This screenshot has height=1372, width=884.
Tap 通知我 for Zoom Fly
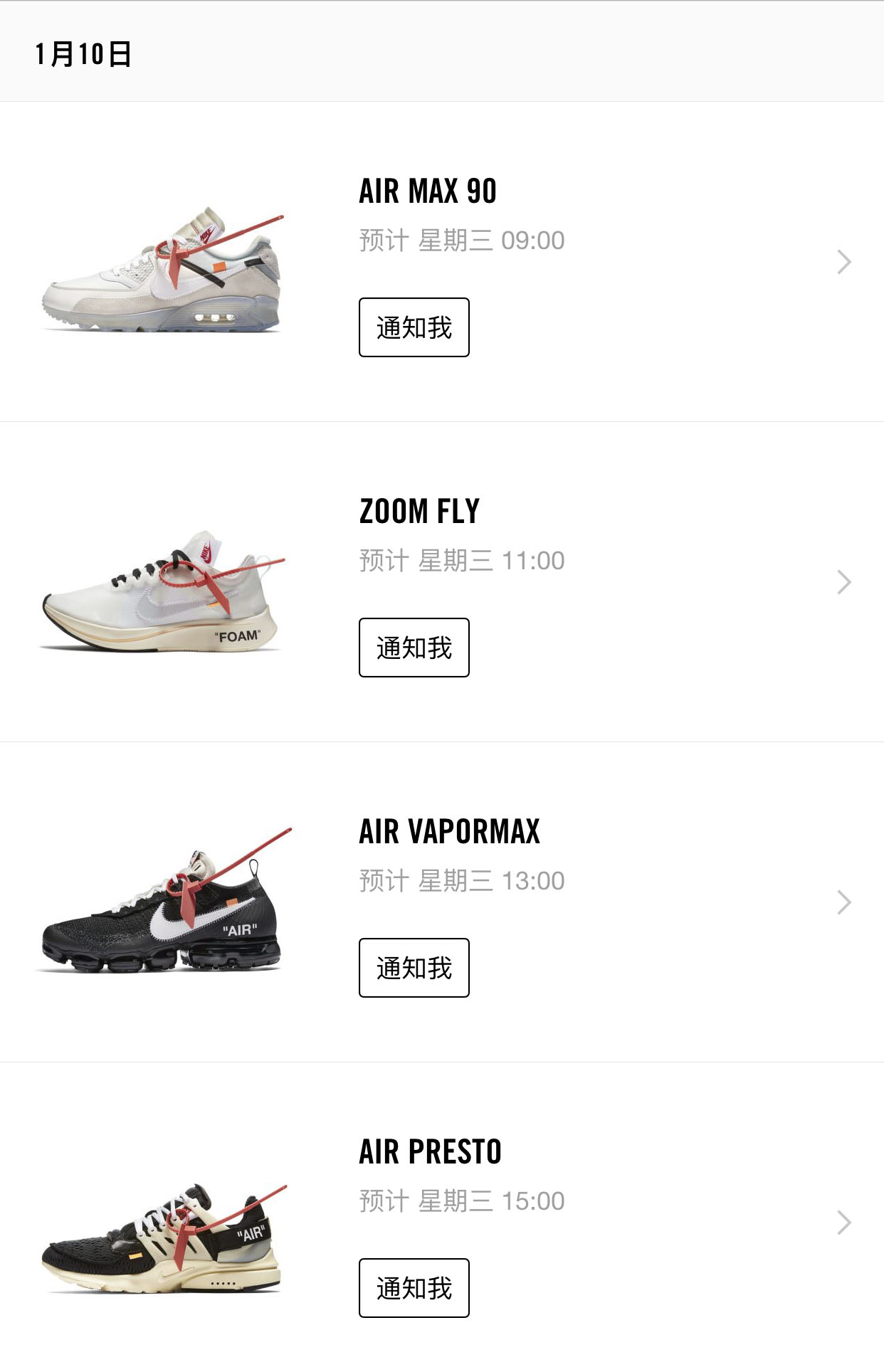coord(414,648)
